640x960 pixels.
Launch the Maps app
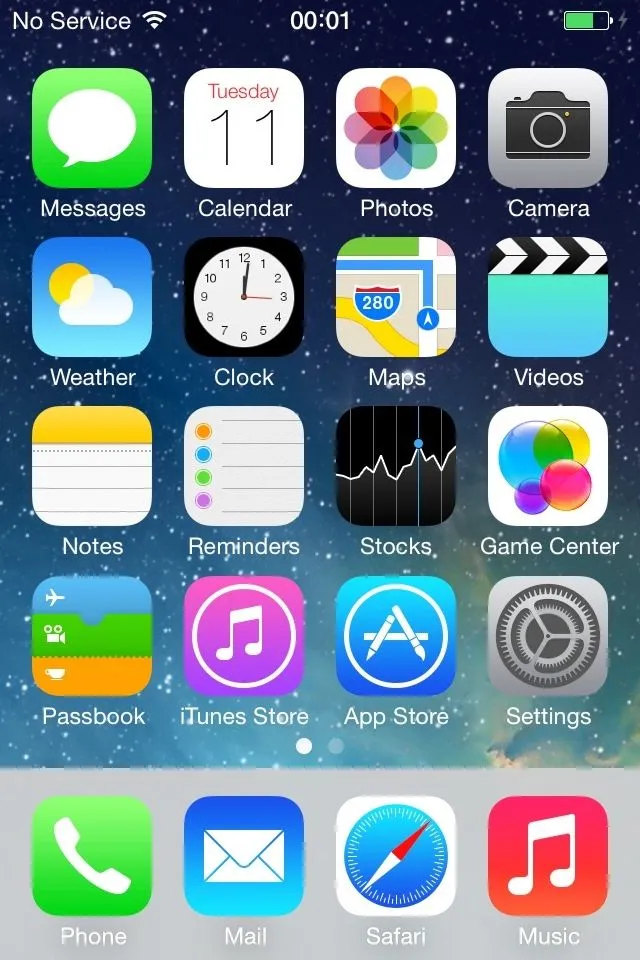tap(396, 297)
